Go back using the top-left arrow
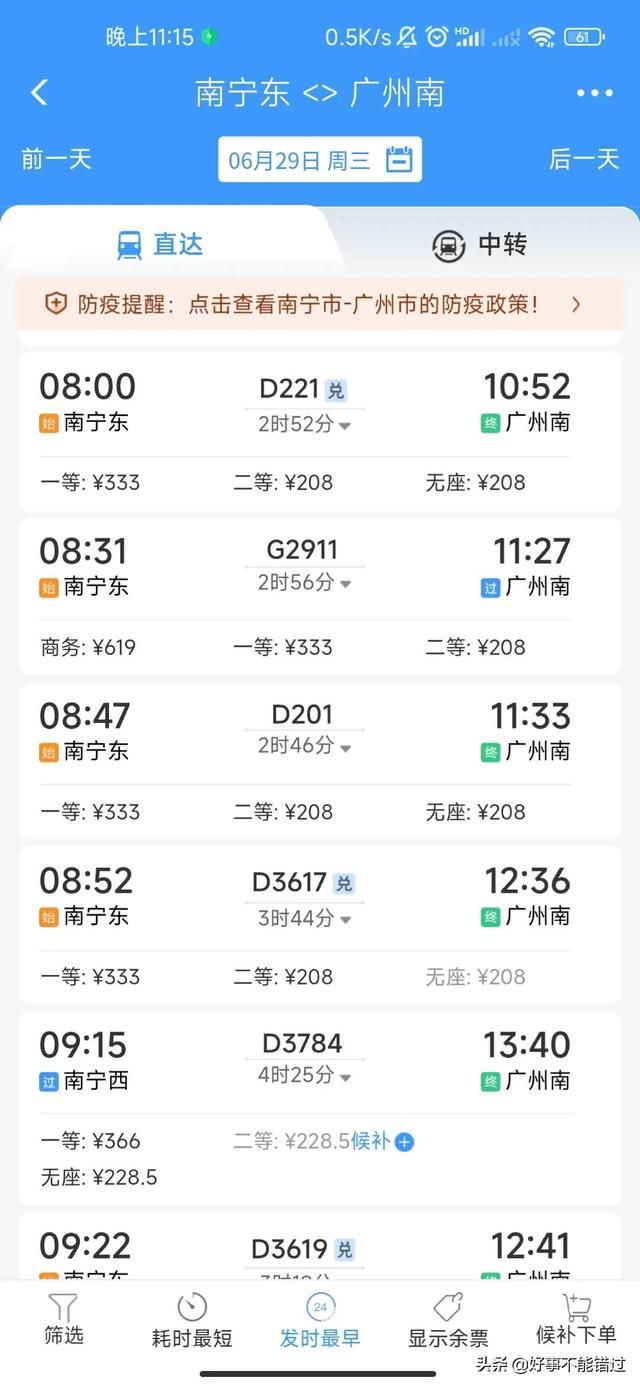 (x=39, y=93)
